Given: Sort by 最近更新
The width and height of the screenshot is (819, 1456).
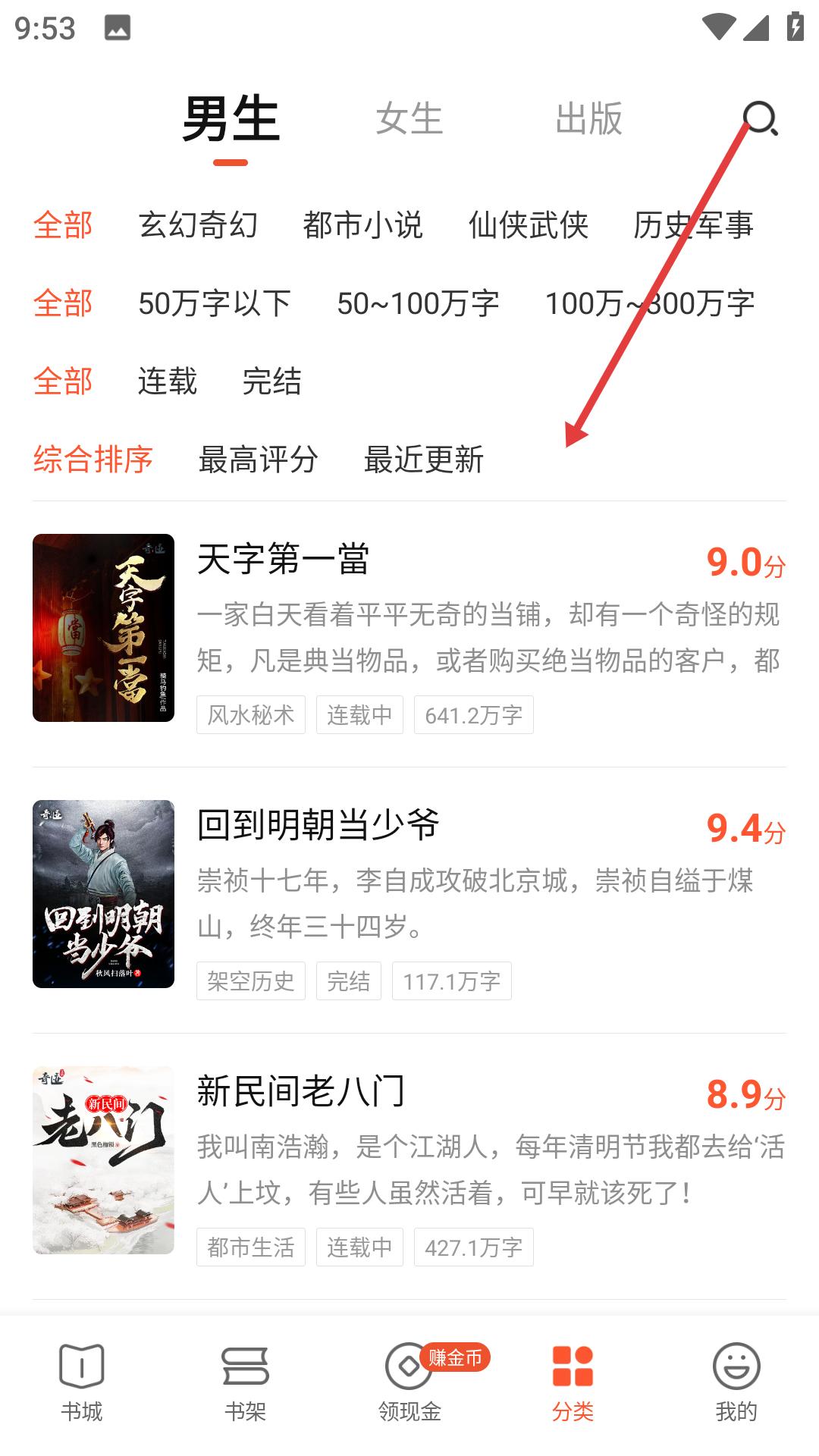Looking at the screenshot, I should click(x=423, y=460).
